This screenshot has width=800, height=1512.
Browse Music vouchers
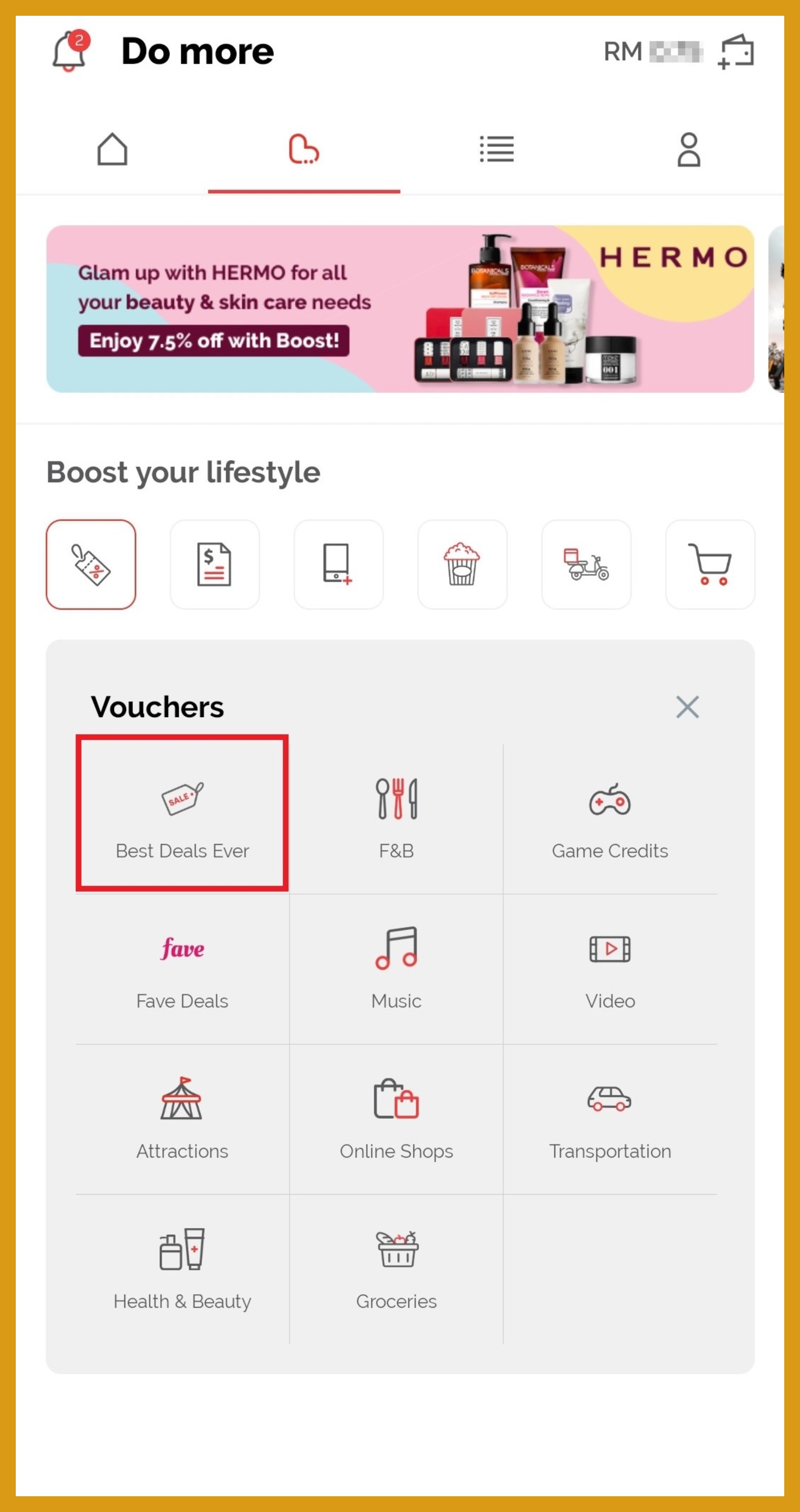[x=396, y=969]
